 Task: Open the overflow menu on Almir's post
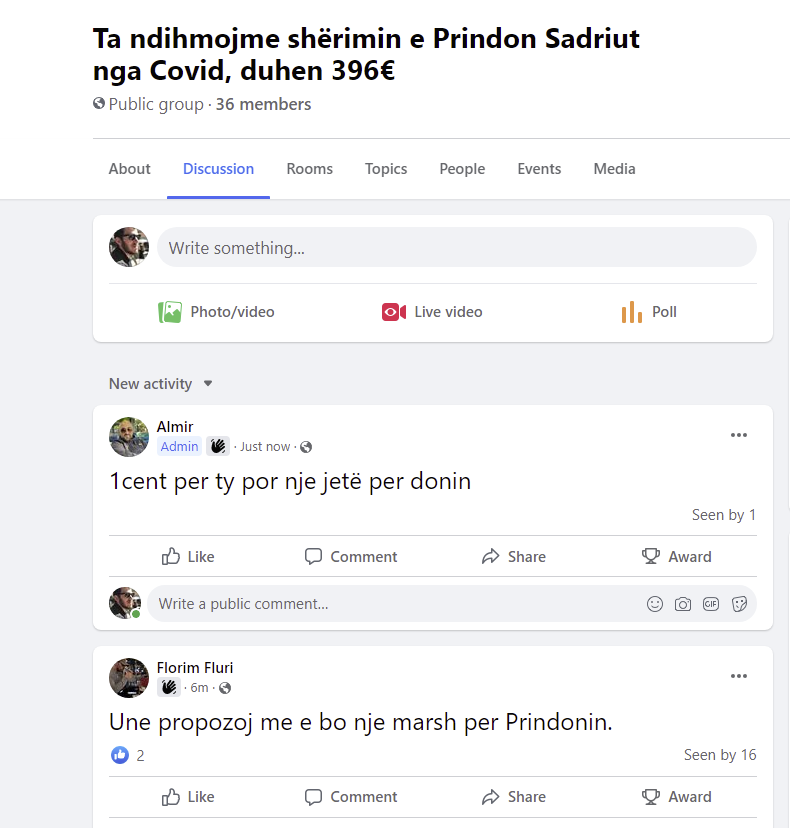[x=738, y=435]
